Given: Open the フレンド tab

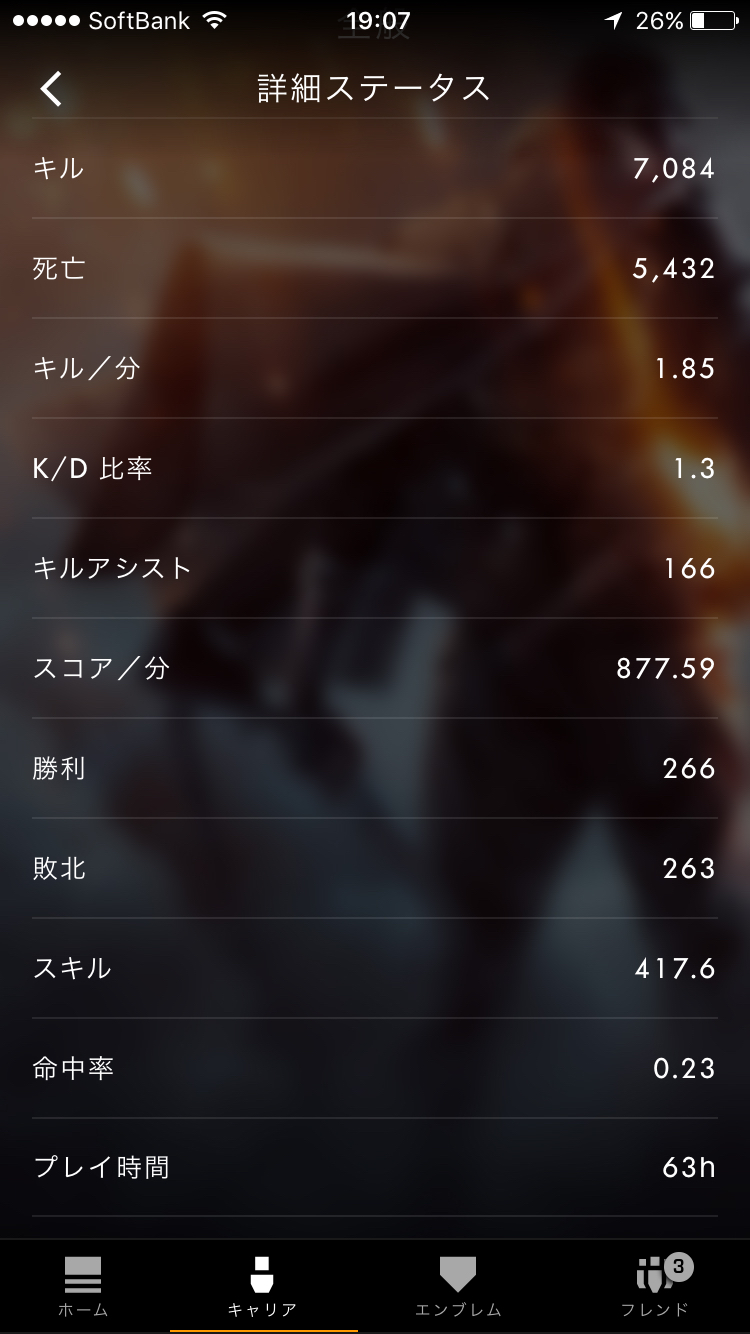Looking at the screenshot, I should point(656,1286).
